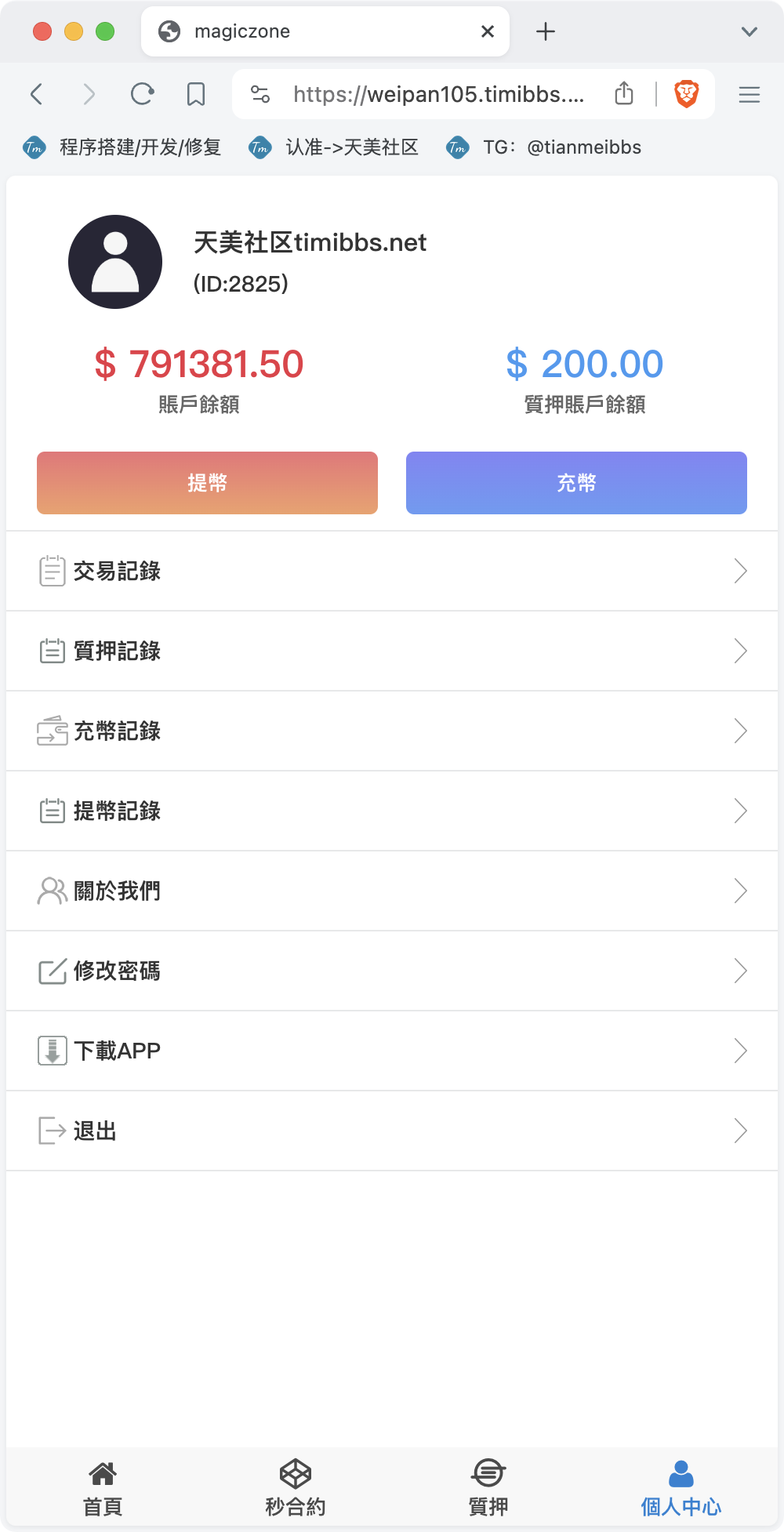Open a new browser tab

[546, 31]
